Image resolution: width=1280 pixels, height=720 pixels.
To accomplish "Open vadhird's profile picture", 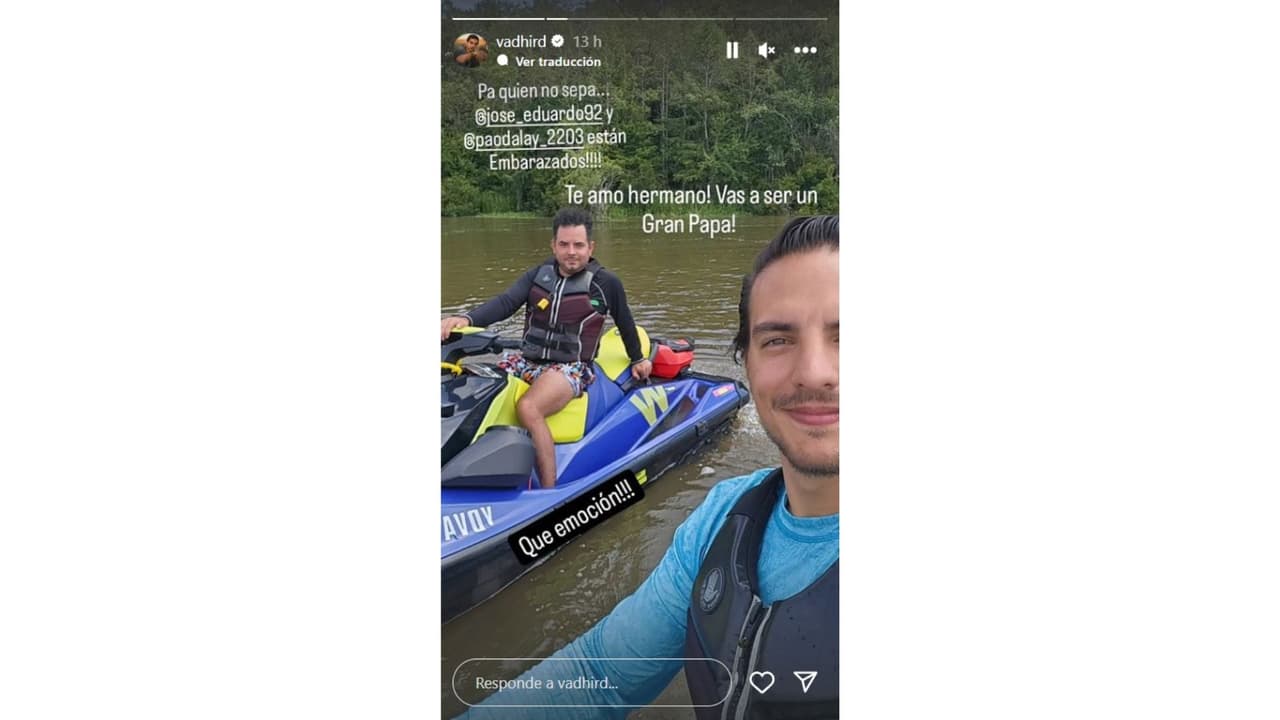I will click(x=471, y=49).
